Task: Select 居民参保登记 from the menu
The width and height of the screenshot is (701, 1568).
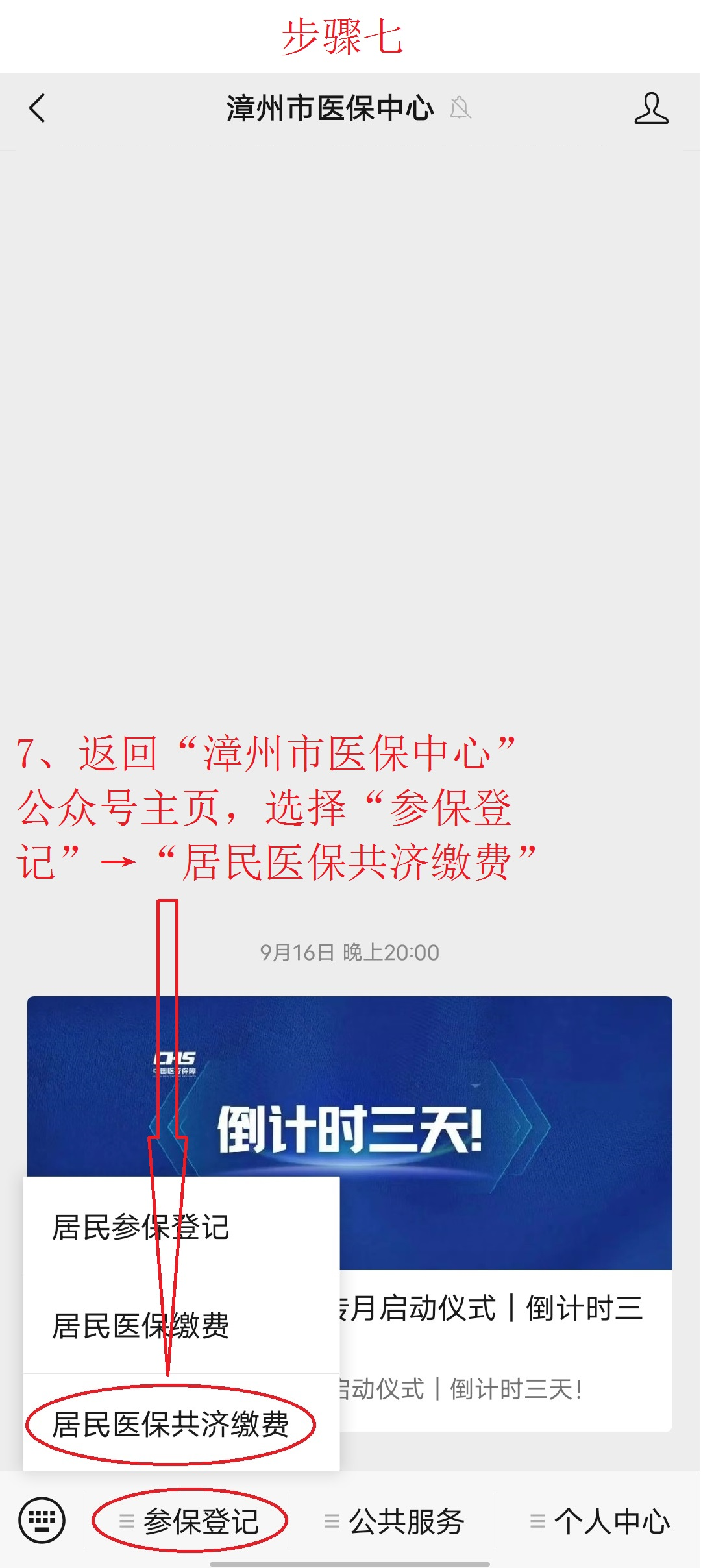Action: [x=140, y=1227]
